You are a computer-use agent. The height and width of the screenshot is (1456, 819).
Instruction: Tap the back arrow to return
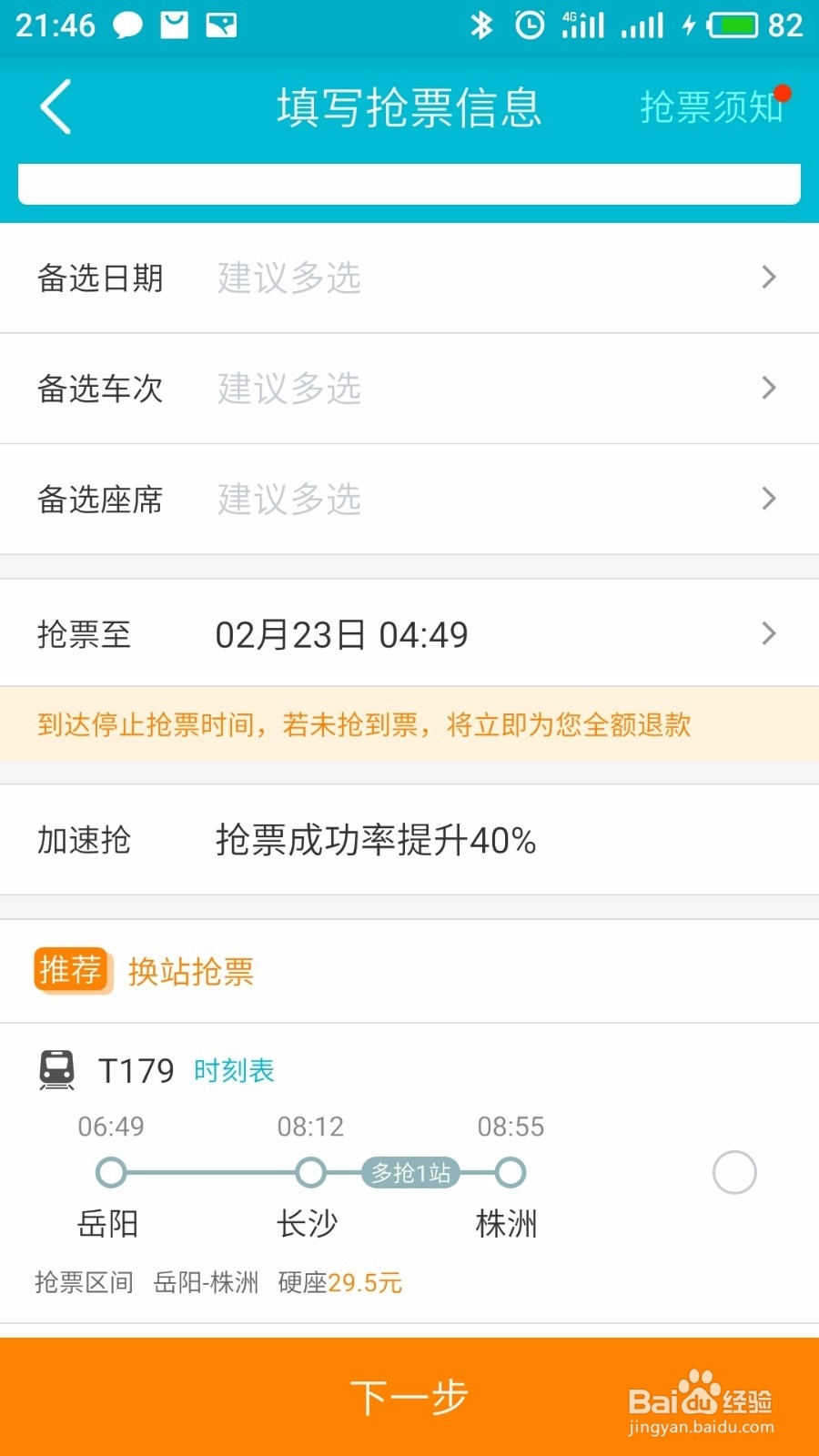(x=55, y=106)
